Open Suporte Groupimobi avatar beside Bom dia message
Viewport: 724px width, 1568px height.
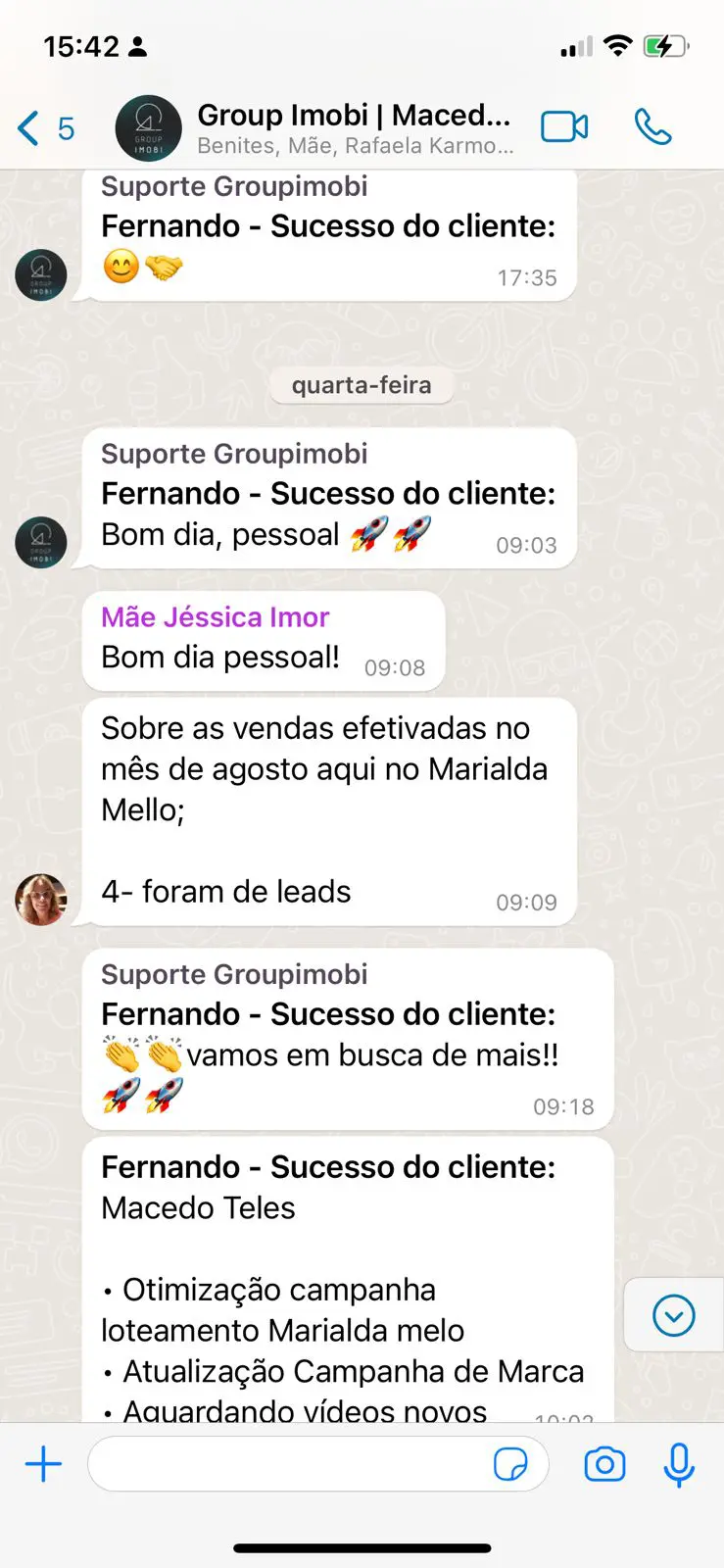coord(41,542)
